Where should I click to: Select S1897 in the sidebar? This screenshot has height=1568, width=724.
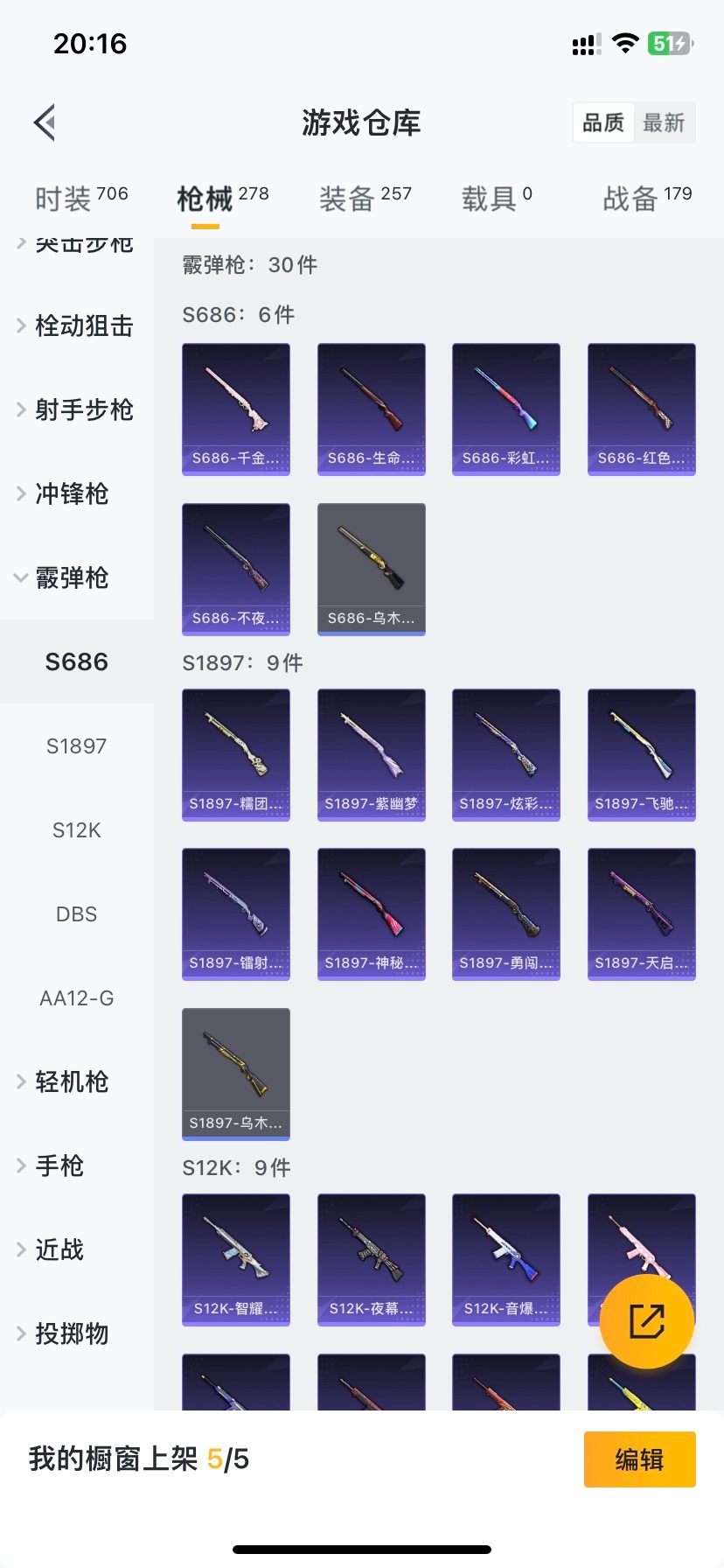coord(77,746)
